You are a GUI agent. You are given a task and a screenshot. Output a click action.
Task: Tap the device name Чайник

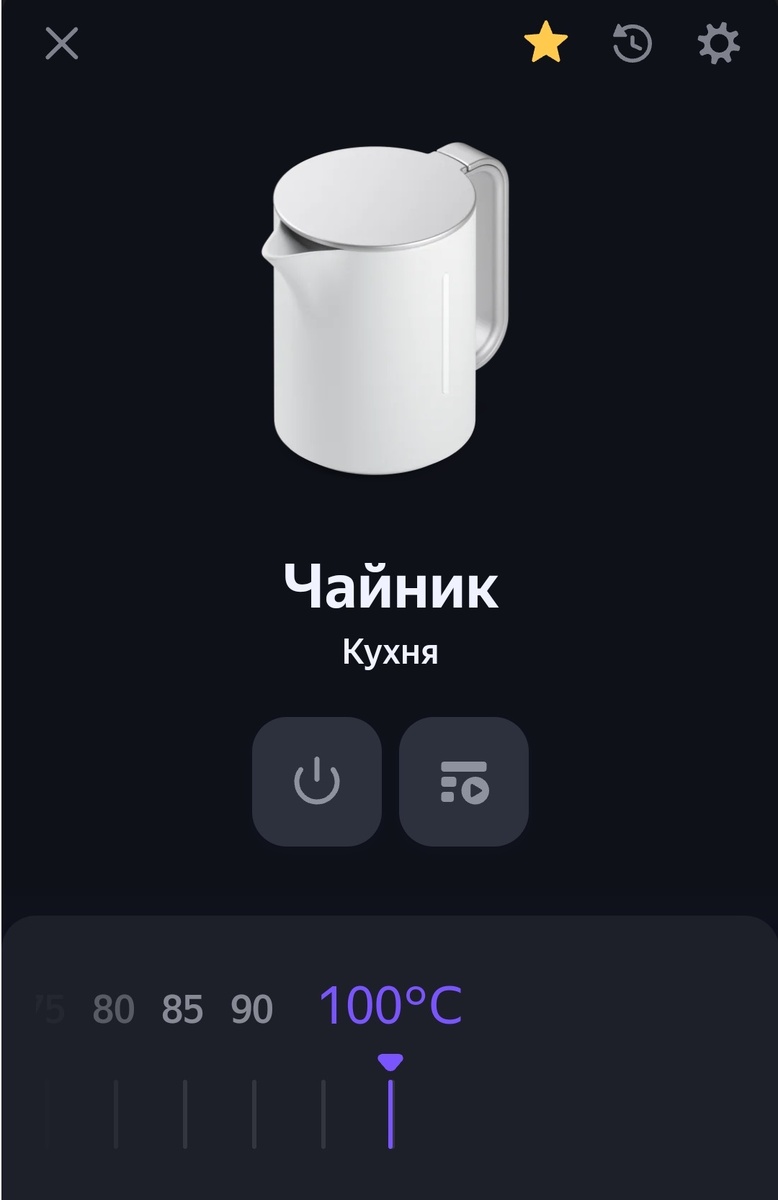click(388, 588)
